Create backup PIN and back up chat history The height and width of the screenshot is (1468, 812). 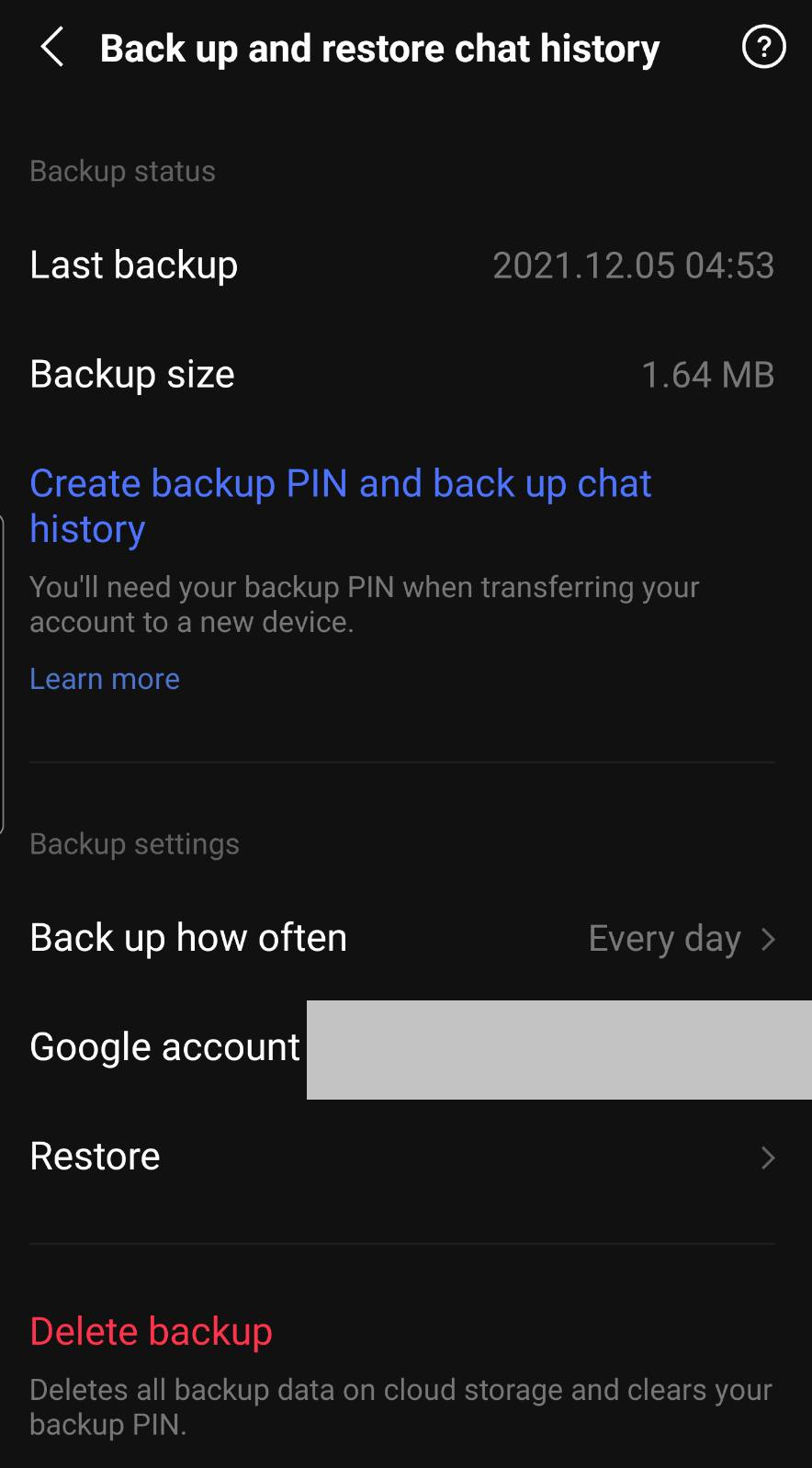(x=340, y=505)
